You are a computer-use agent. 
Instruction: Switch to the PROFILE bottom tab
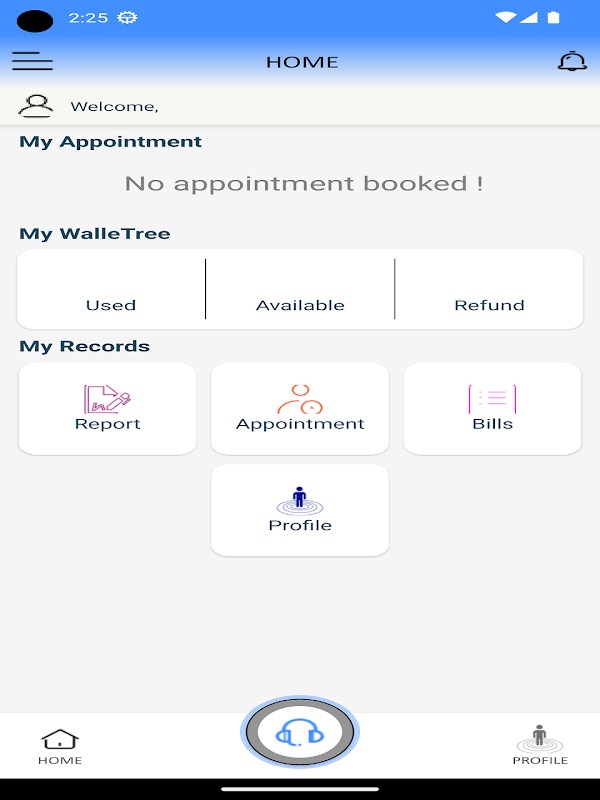(540, 746)
